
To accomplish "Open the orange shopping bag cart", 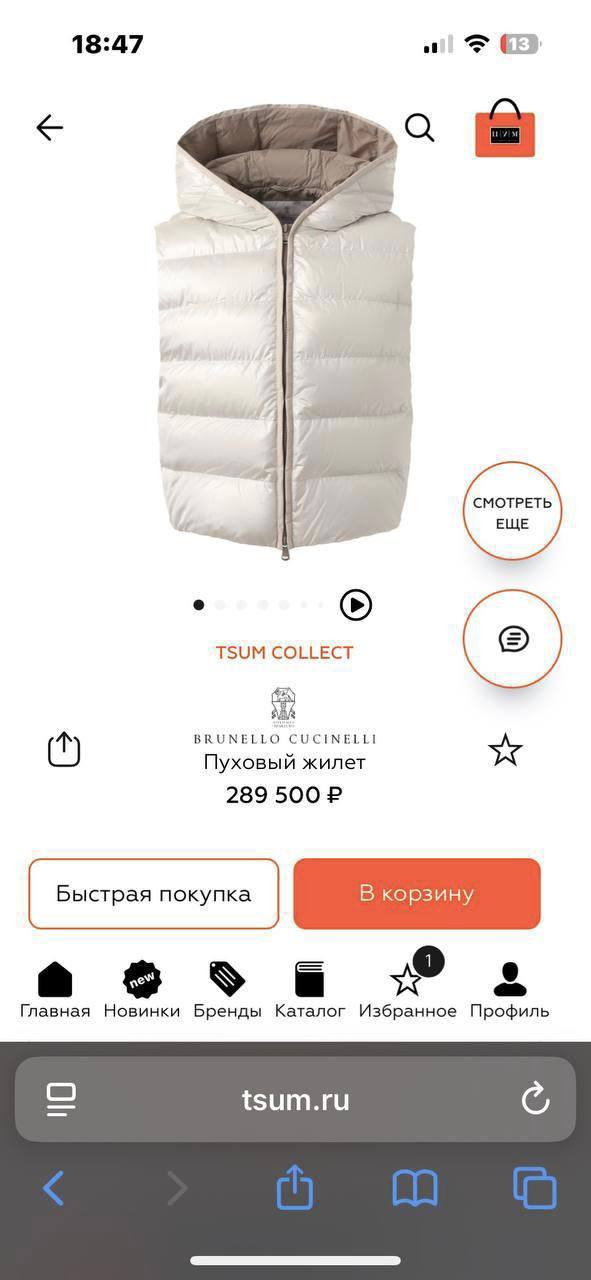I will (x=506, y=128).
